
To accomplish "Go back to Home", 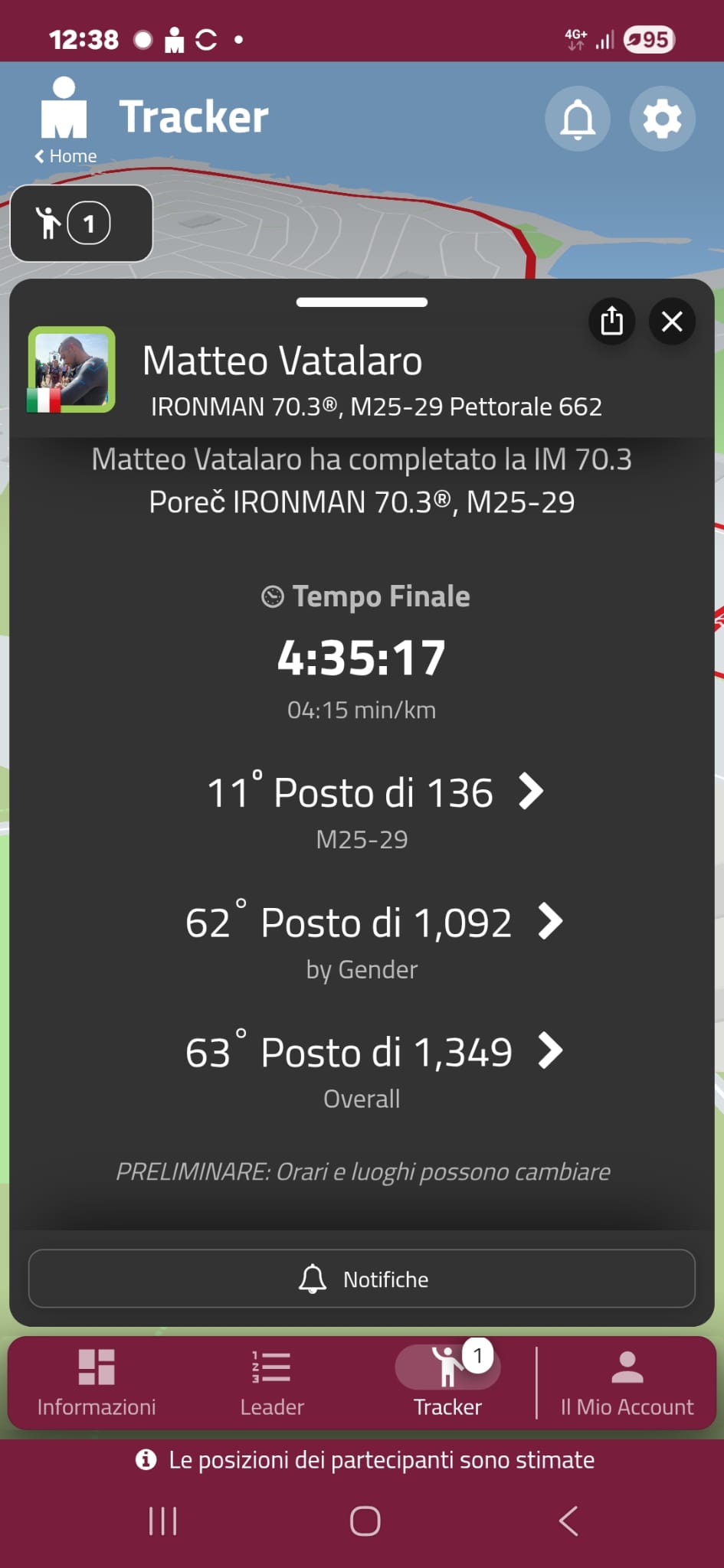I will [66, 156].
